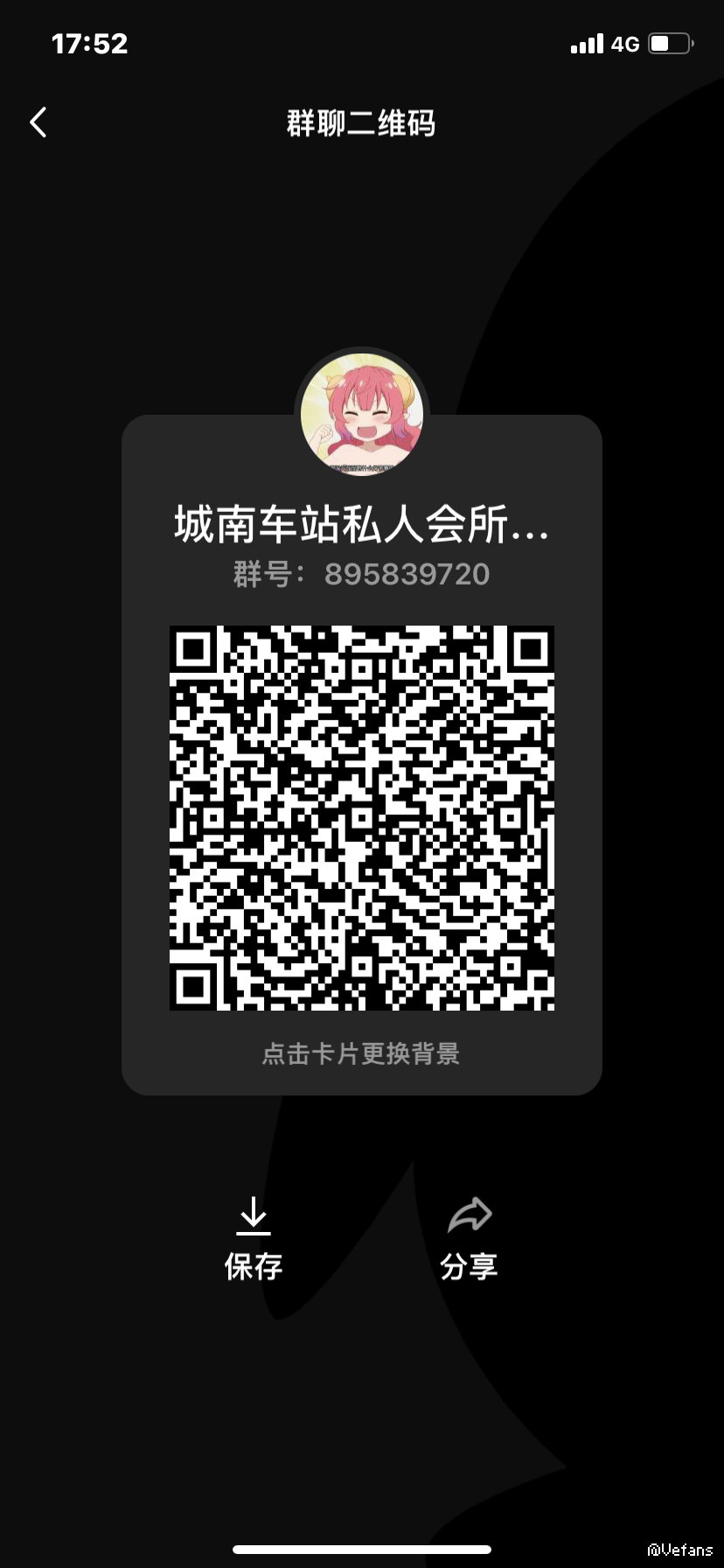The height and width of the screenshot is (1568, 724).
Task: Save the group QR code image
Action: 254,1237
